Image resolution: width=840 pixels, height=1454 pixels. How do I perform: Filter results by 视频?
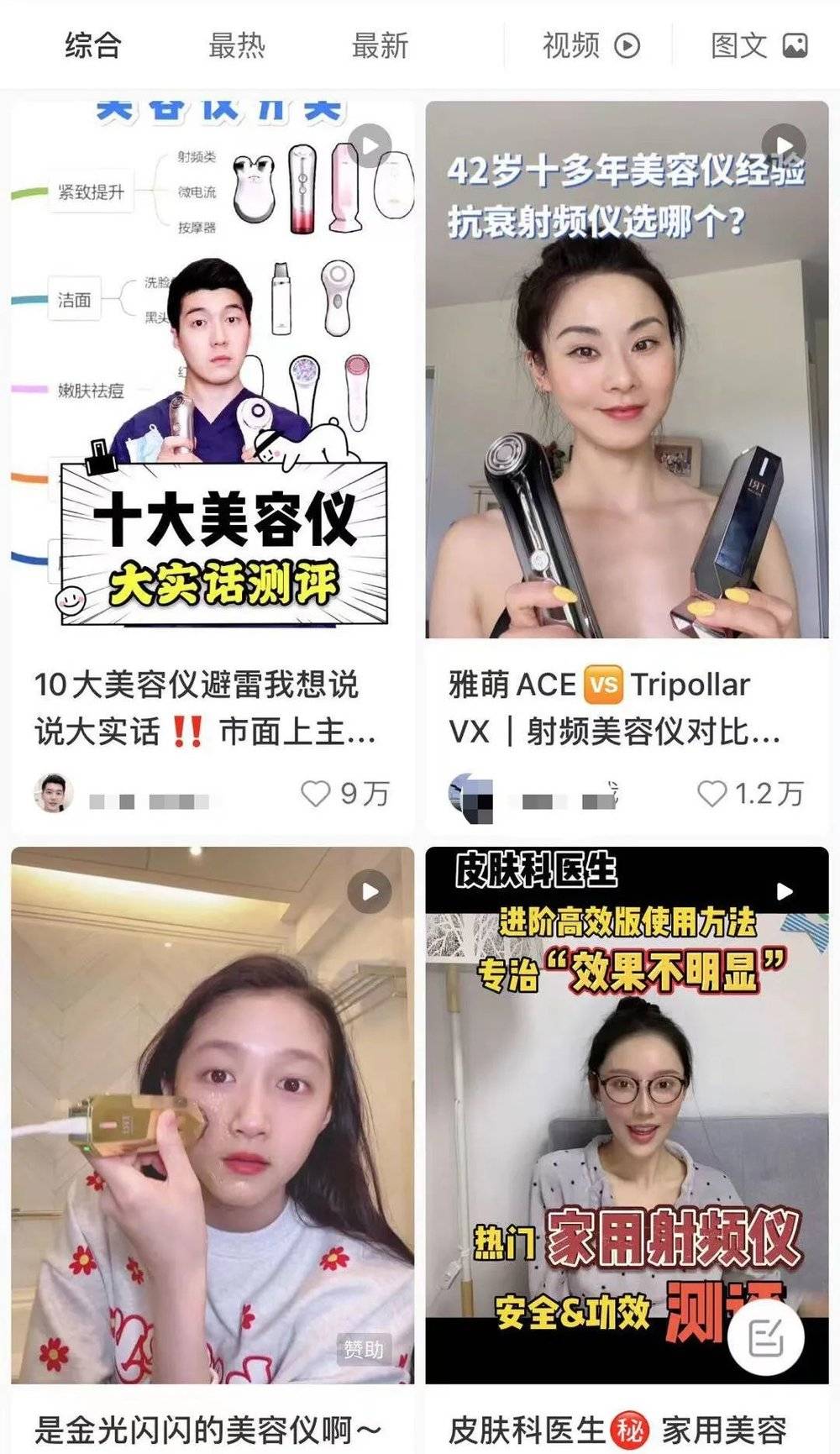[x=590, y=45]
